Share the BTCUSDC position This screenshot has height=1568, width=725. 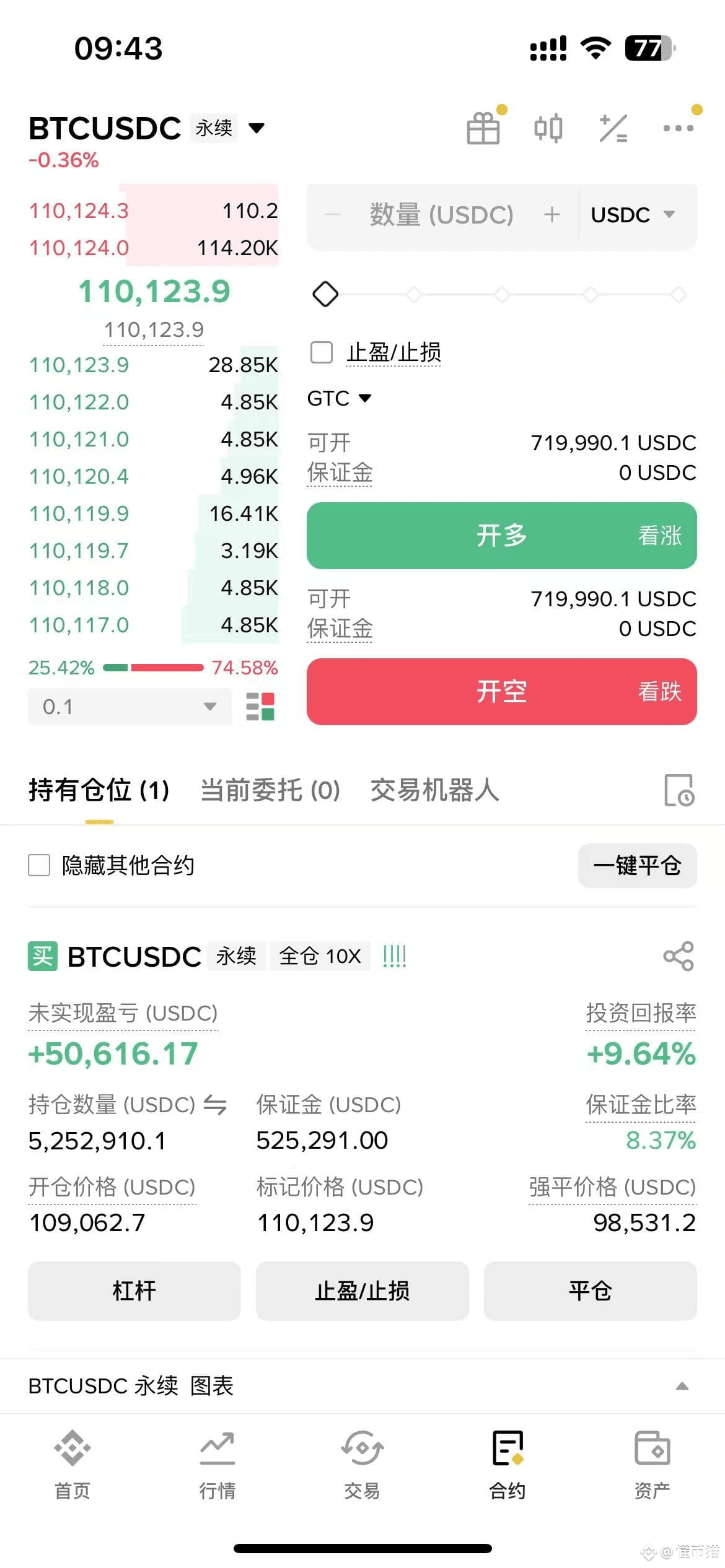(x=678, y=956)
